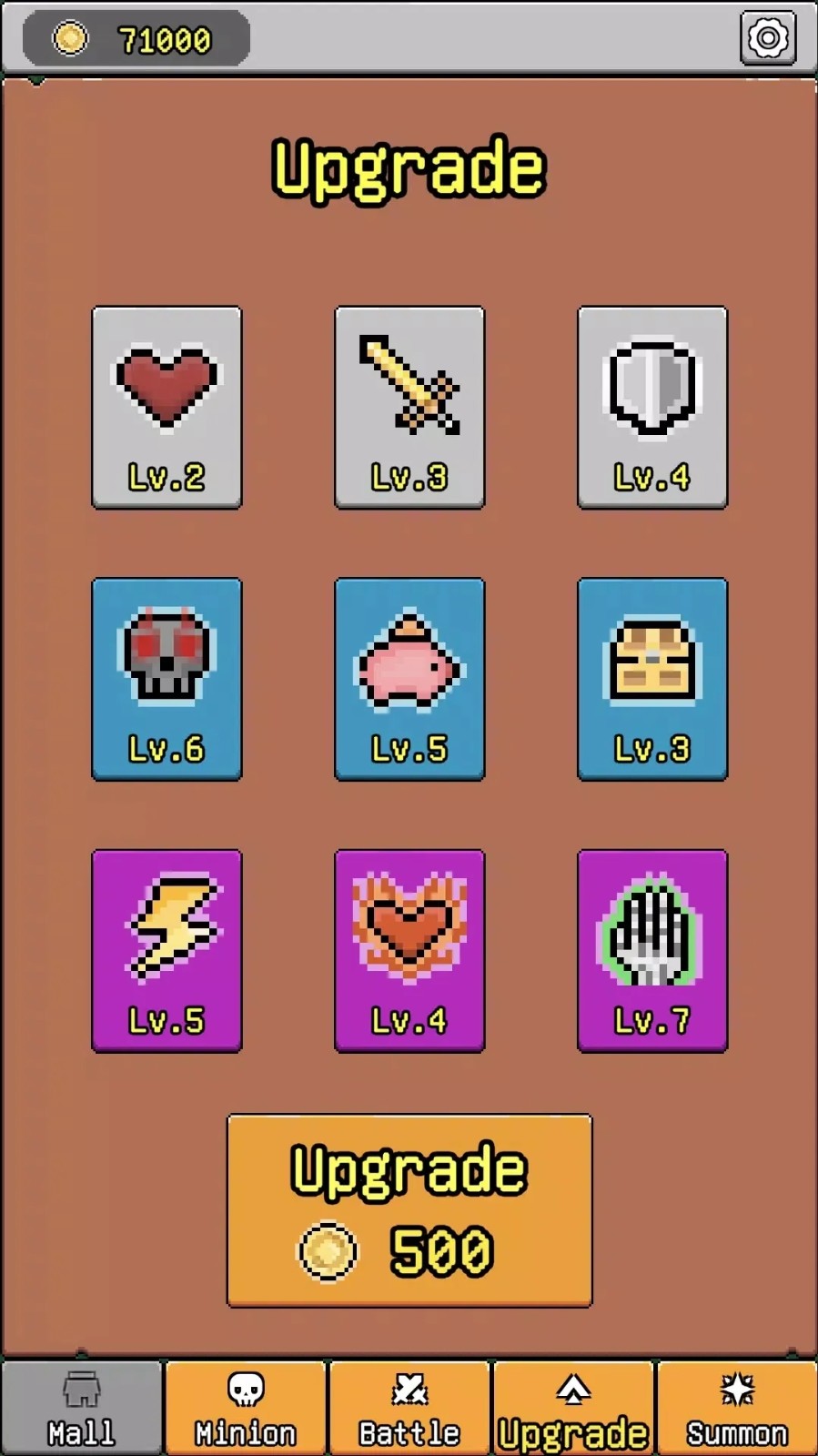Switch to the Summon tab
Image resolution: width=818 pixels, height=1456 pixels.
click(737, 1409)
